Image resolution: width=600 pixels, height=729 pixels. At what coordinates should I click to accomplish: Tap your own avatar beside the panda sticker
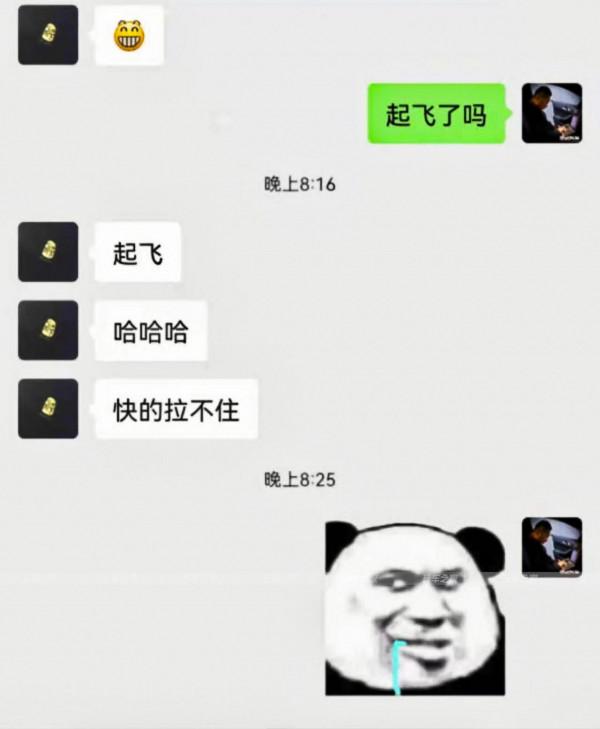click(552, 547)
